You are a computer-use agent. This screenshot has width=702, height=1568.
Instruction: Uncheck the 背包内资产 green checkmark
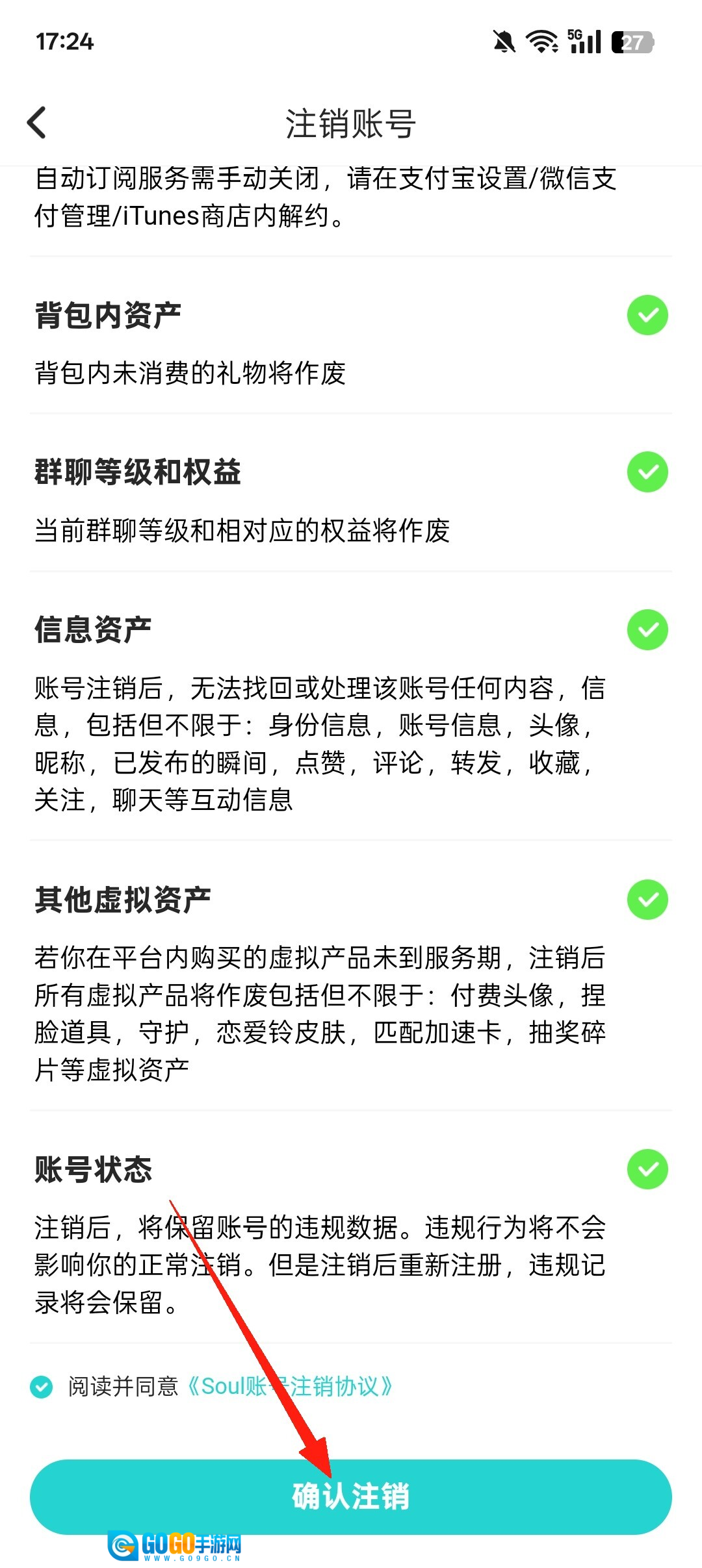pos(647,315)
